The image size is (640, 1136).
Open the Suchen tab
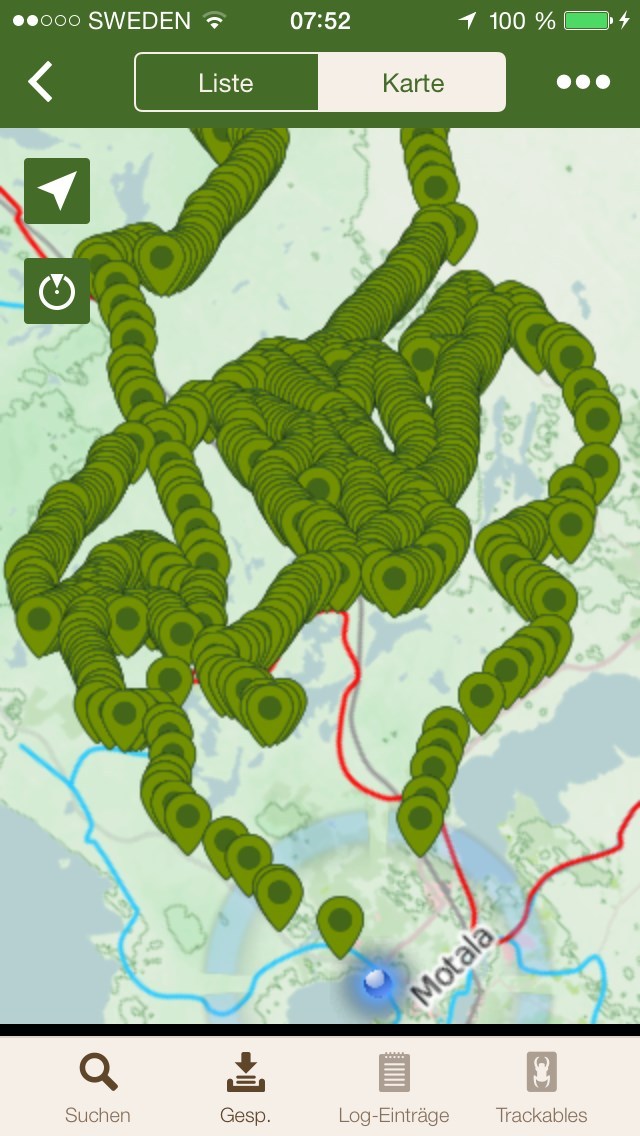click(x=98, y=1088)
